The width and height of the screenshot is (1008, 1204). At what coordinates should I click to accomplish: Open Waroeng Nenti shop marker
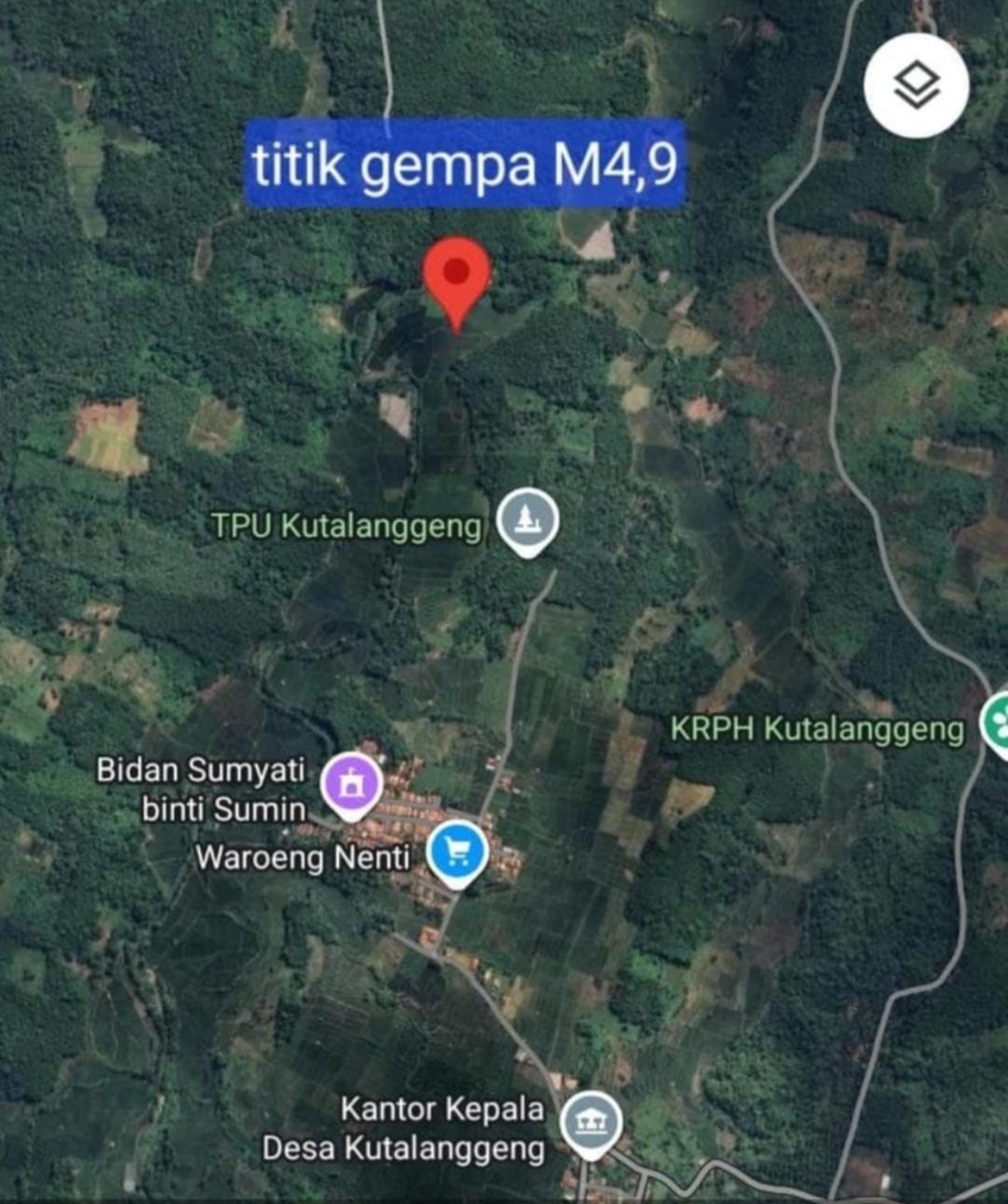(x=457, y=851)
